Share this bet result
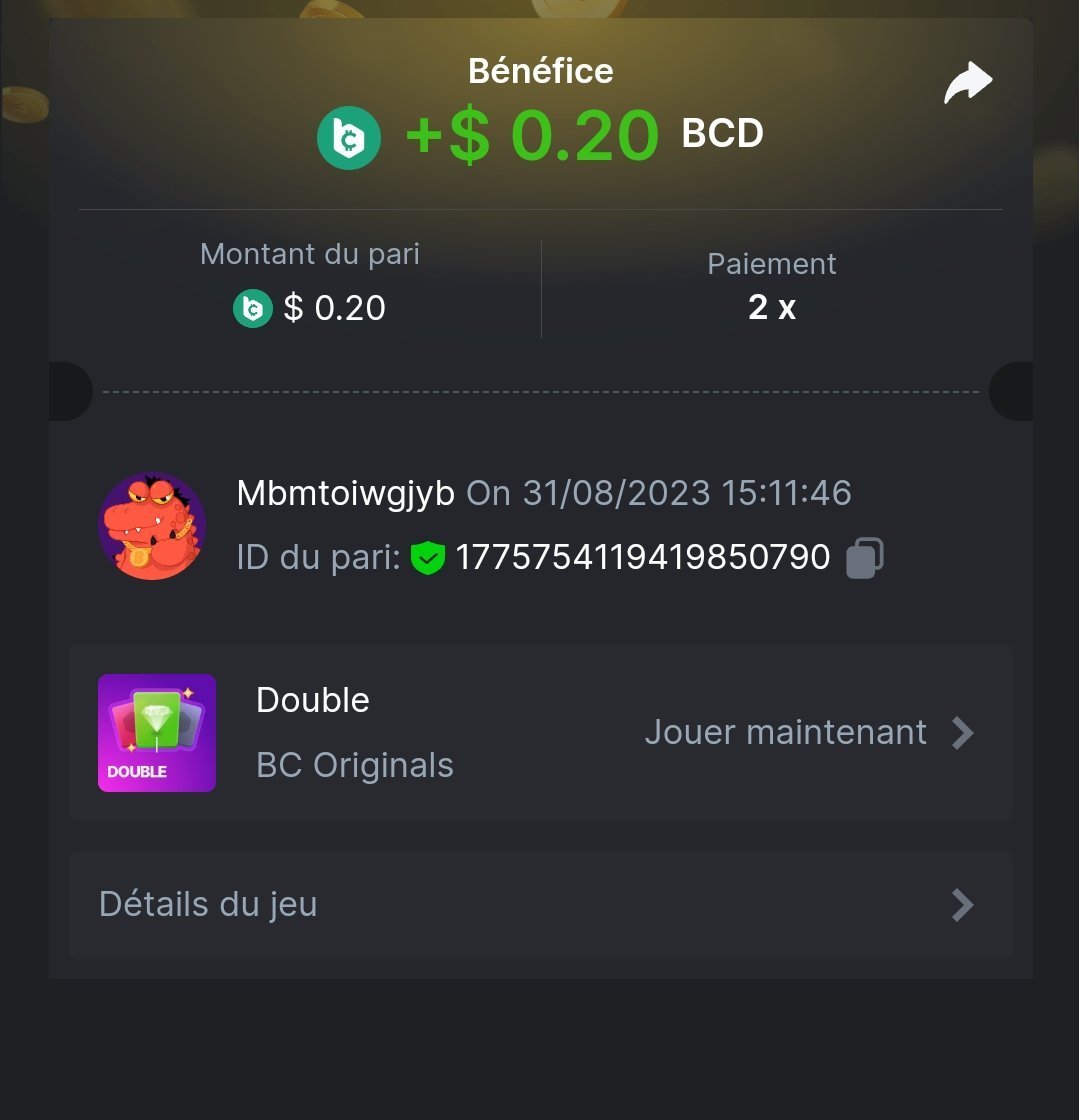 pyautogui.click(x=967, y=84)
